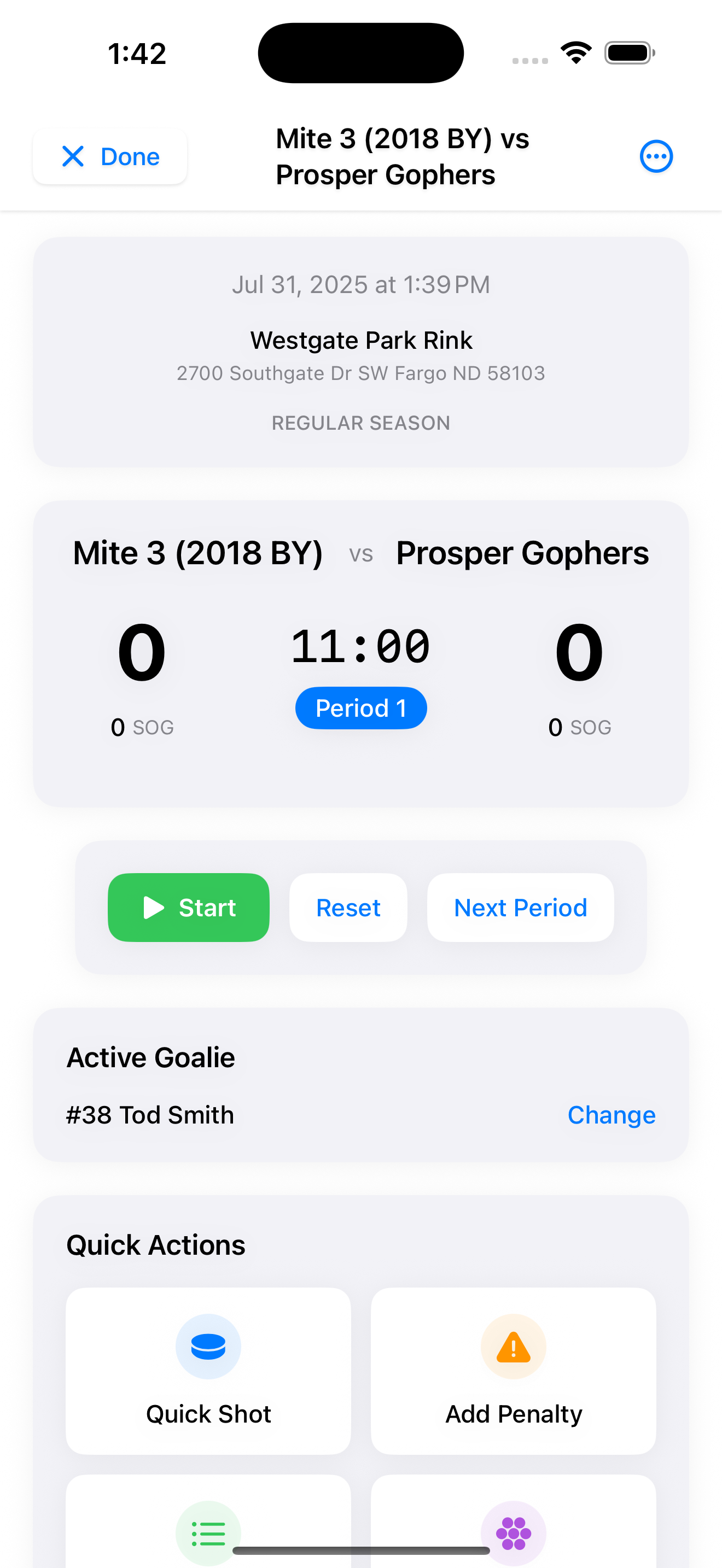Tap goalie #38 Tod Smith's name

click(x=150, y=1115)
